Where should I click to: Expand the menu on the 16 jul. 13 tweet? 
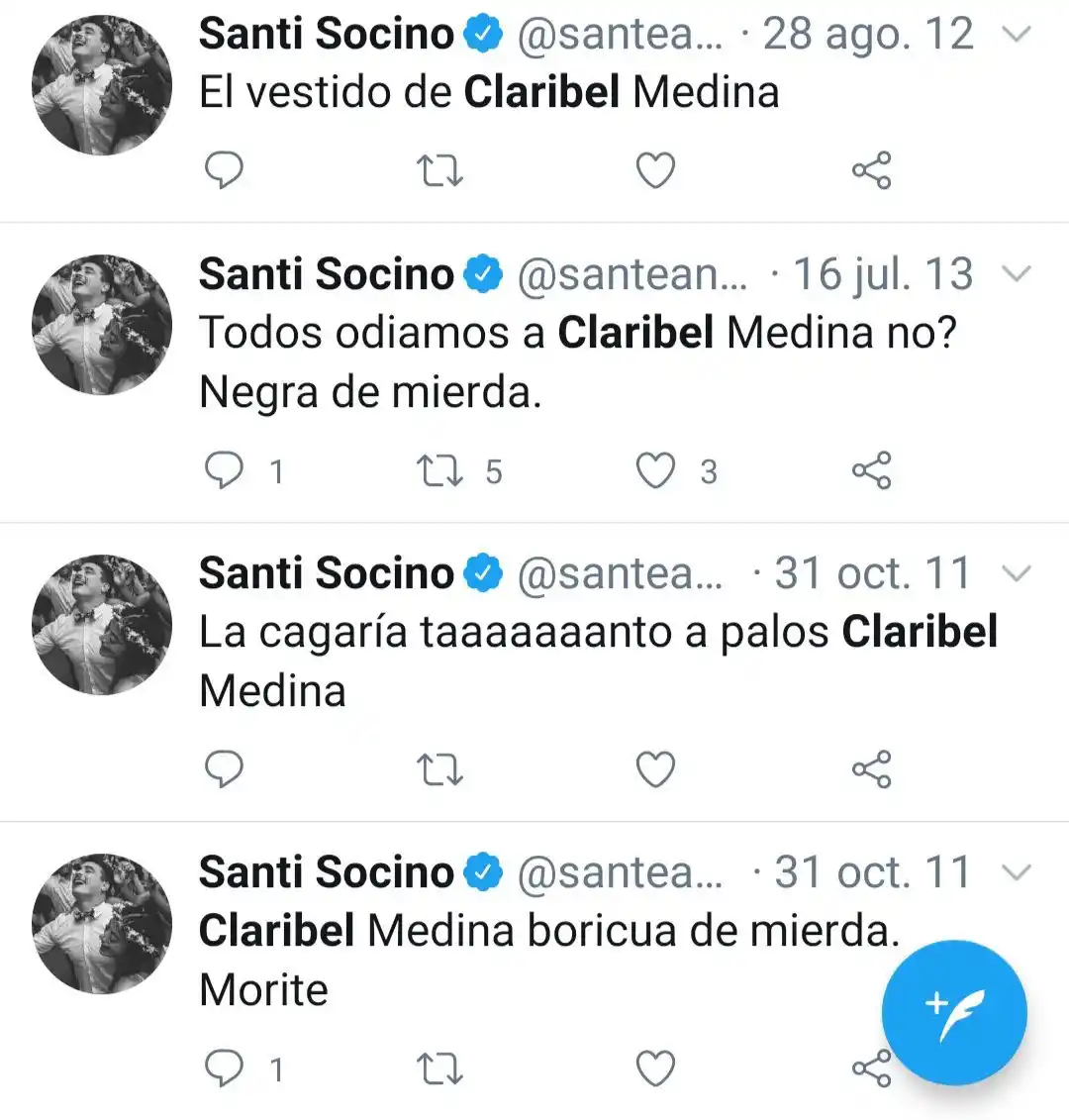pyautogui.click(x=1017, y=274)
